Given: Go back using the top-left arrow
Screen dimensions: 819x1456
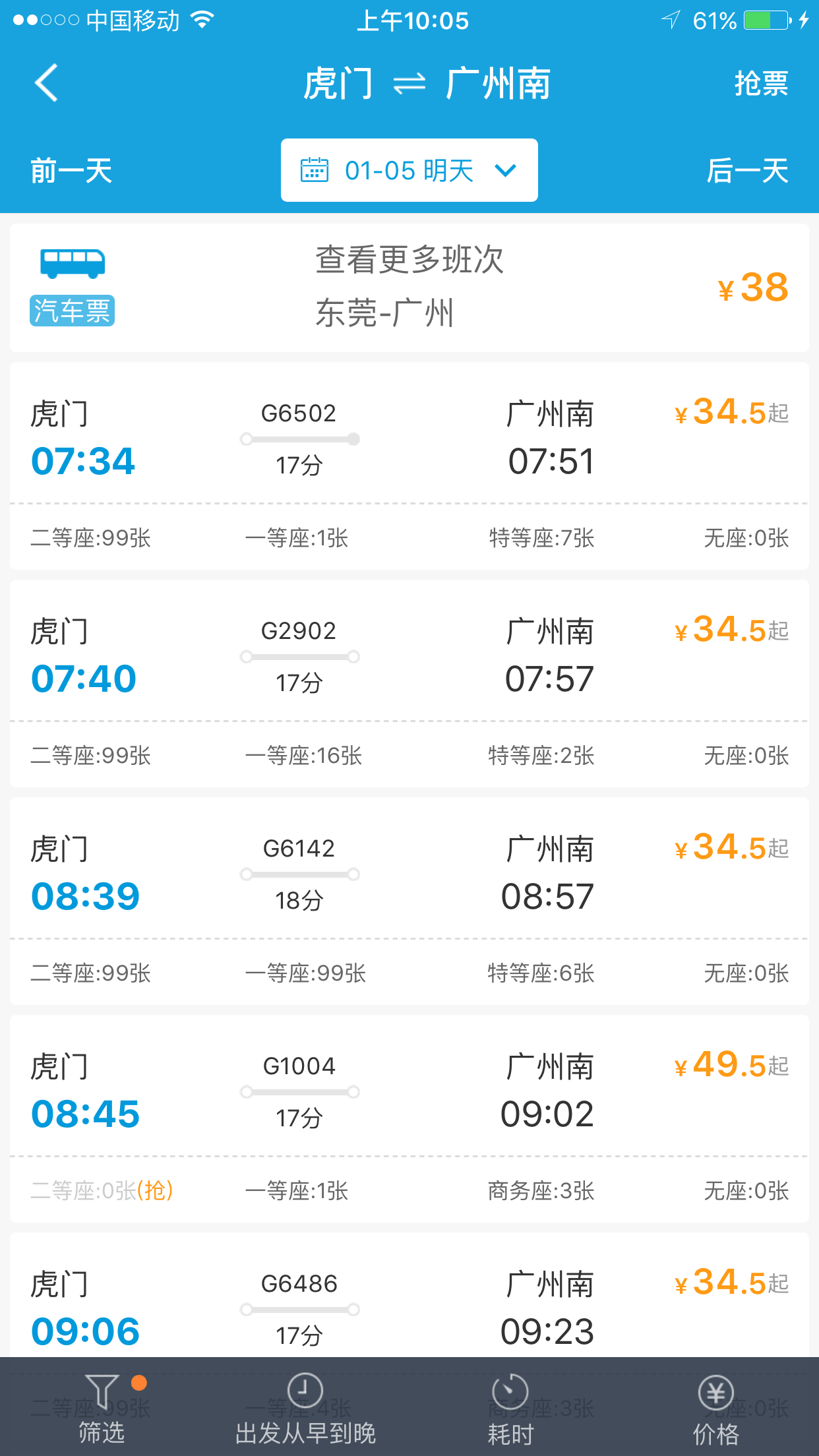Looking at the screenshot, I should pyautogui.click(x=46, y=83).
